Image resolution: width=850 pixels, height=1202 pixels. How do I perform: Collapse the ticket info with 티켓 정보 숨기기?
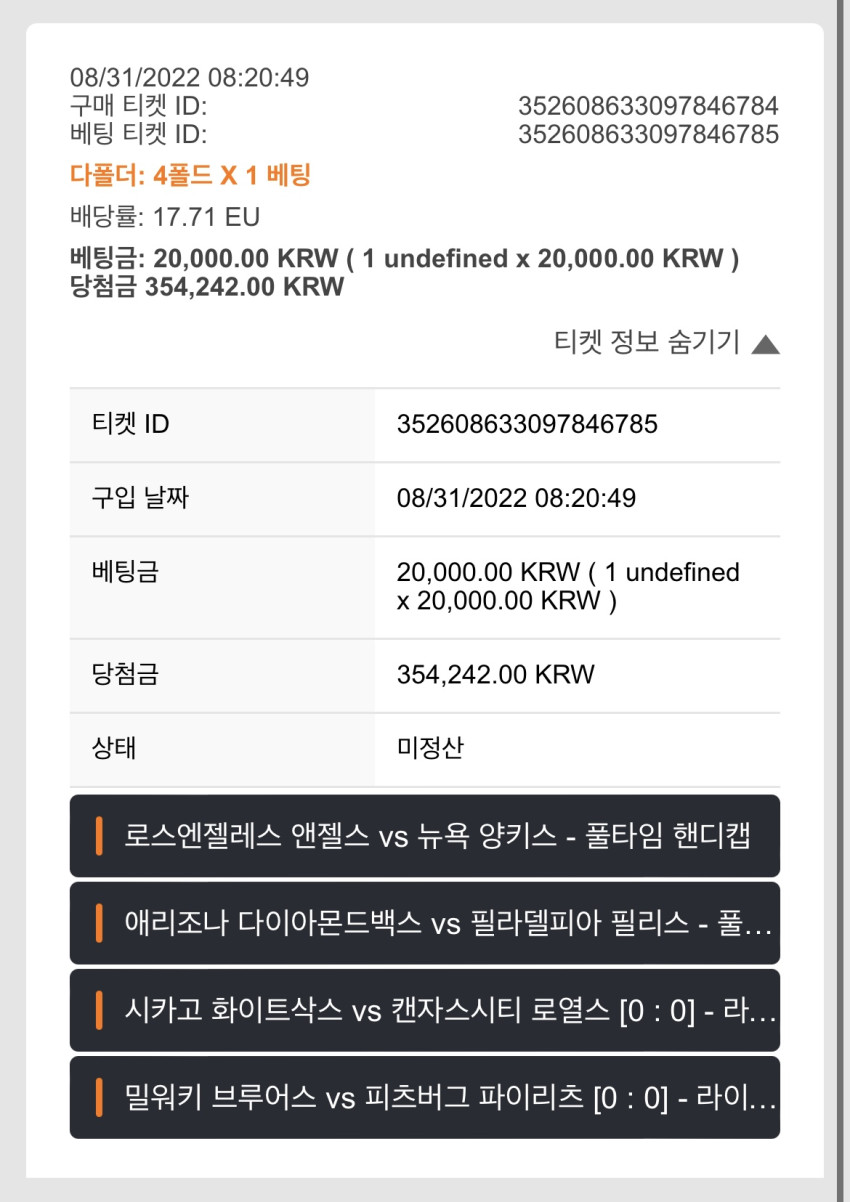pyautogui.click(x=666, y=343)
